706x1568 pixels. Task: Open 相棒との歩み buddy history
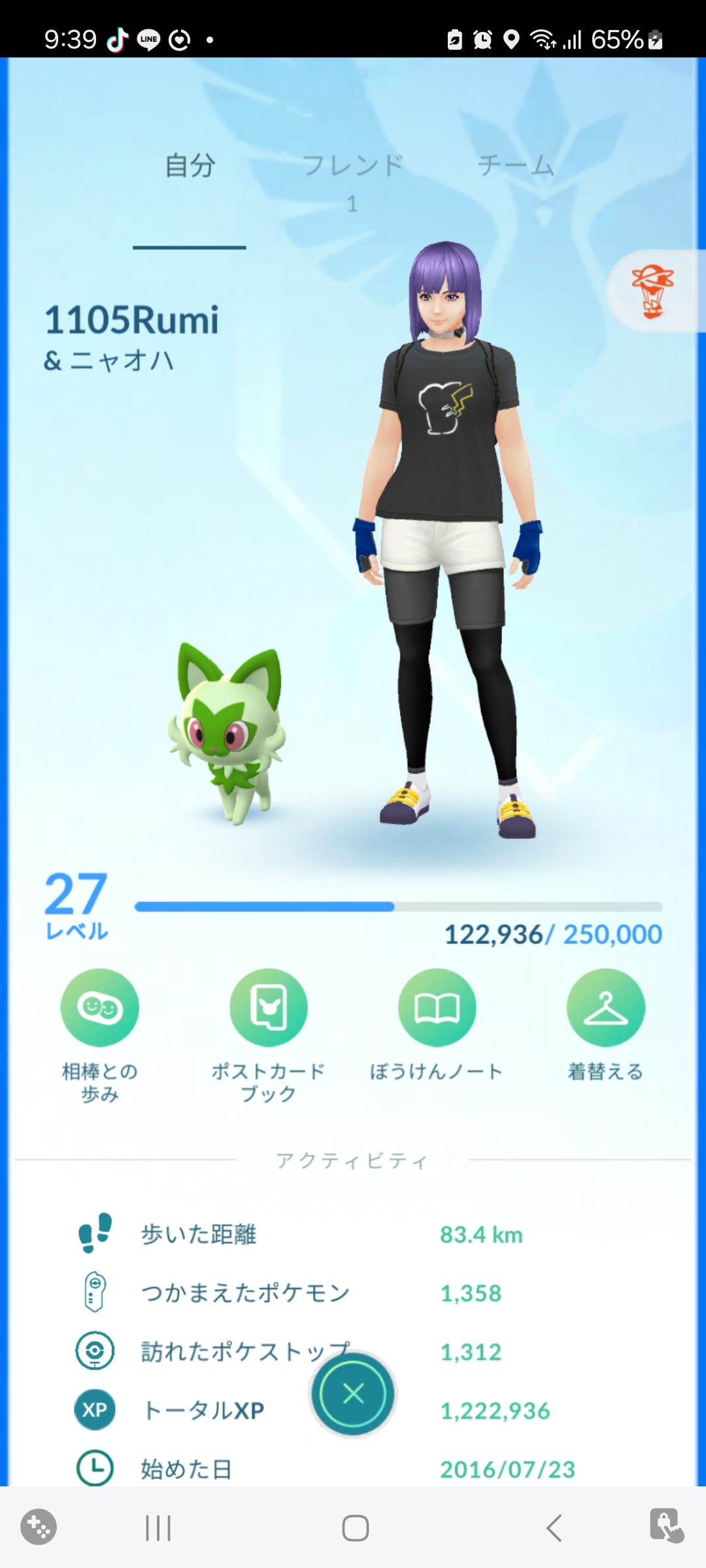click(x=99, y=1008)
